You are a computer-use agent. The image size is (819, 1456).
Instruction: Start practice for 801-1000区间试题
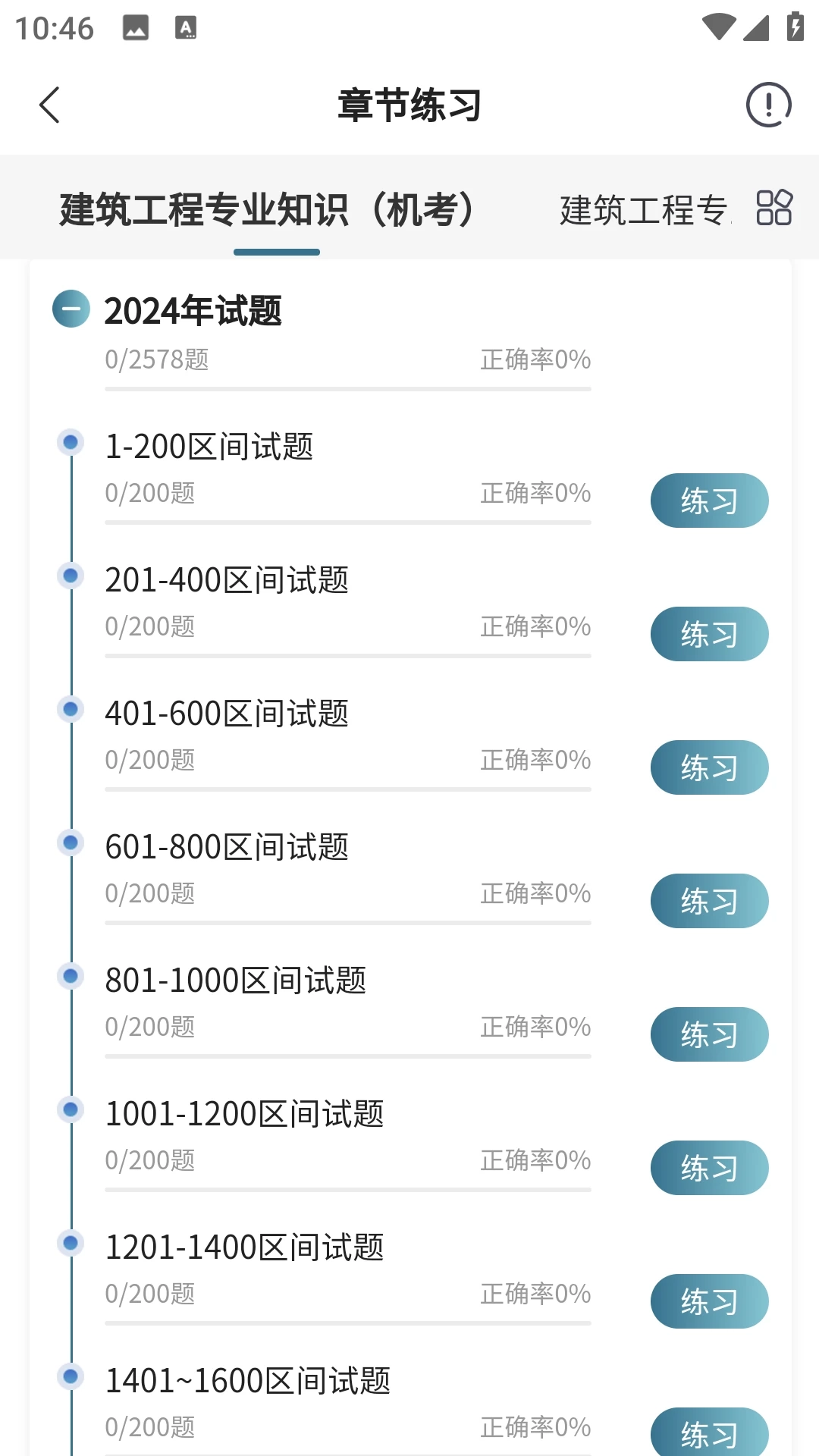(x=708, y=1034)
